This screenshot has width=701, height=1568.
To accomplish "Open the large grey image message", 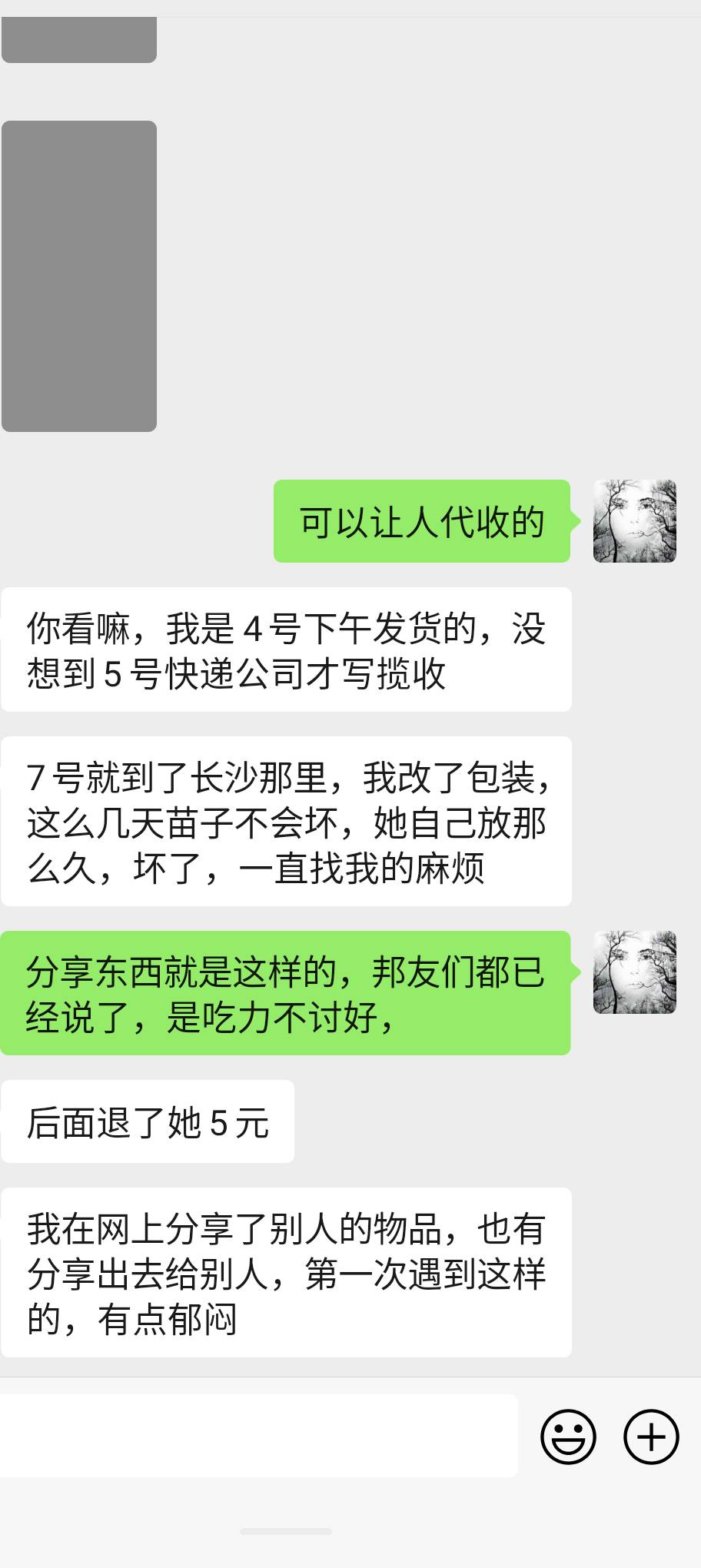I will point(79,276).
